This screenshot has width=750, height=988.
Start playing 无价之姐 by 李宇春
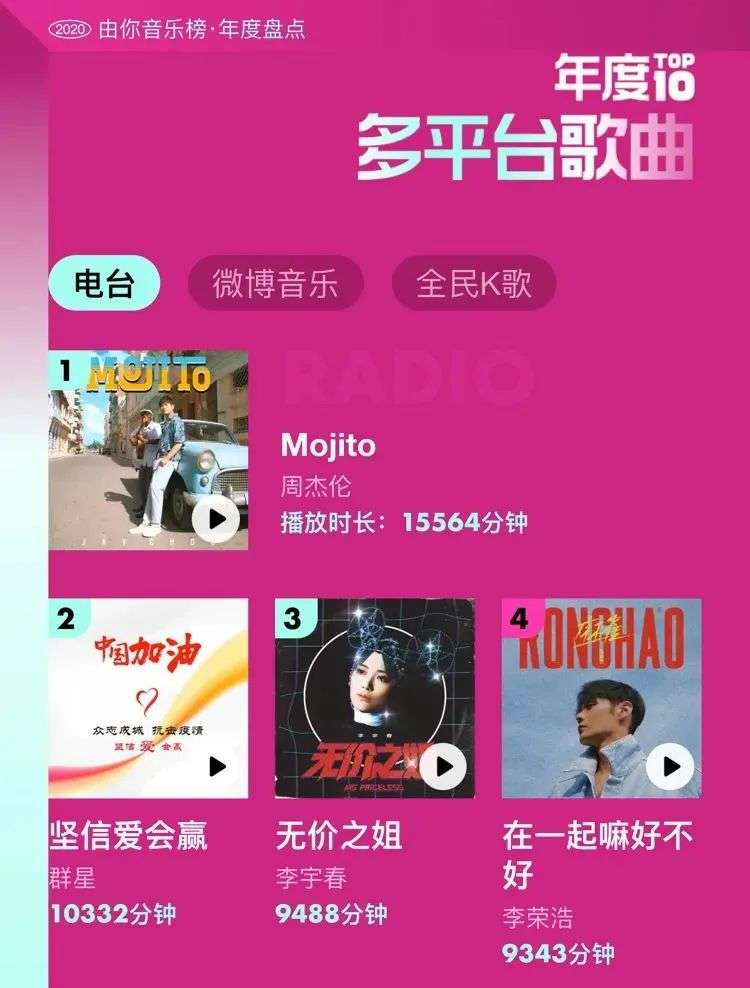coord(443,767)
